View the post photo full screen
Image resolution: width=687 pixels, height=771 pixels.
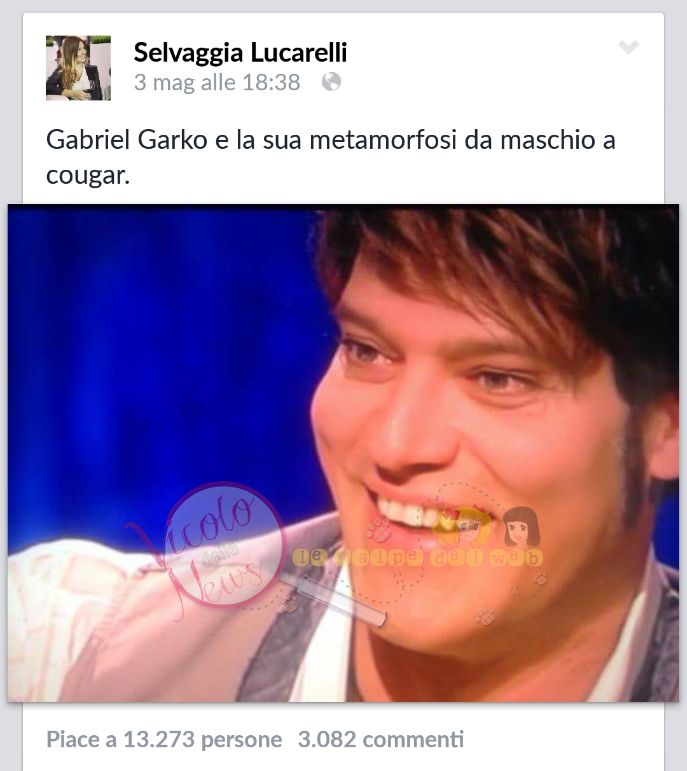(x=343, y=452)
